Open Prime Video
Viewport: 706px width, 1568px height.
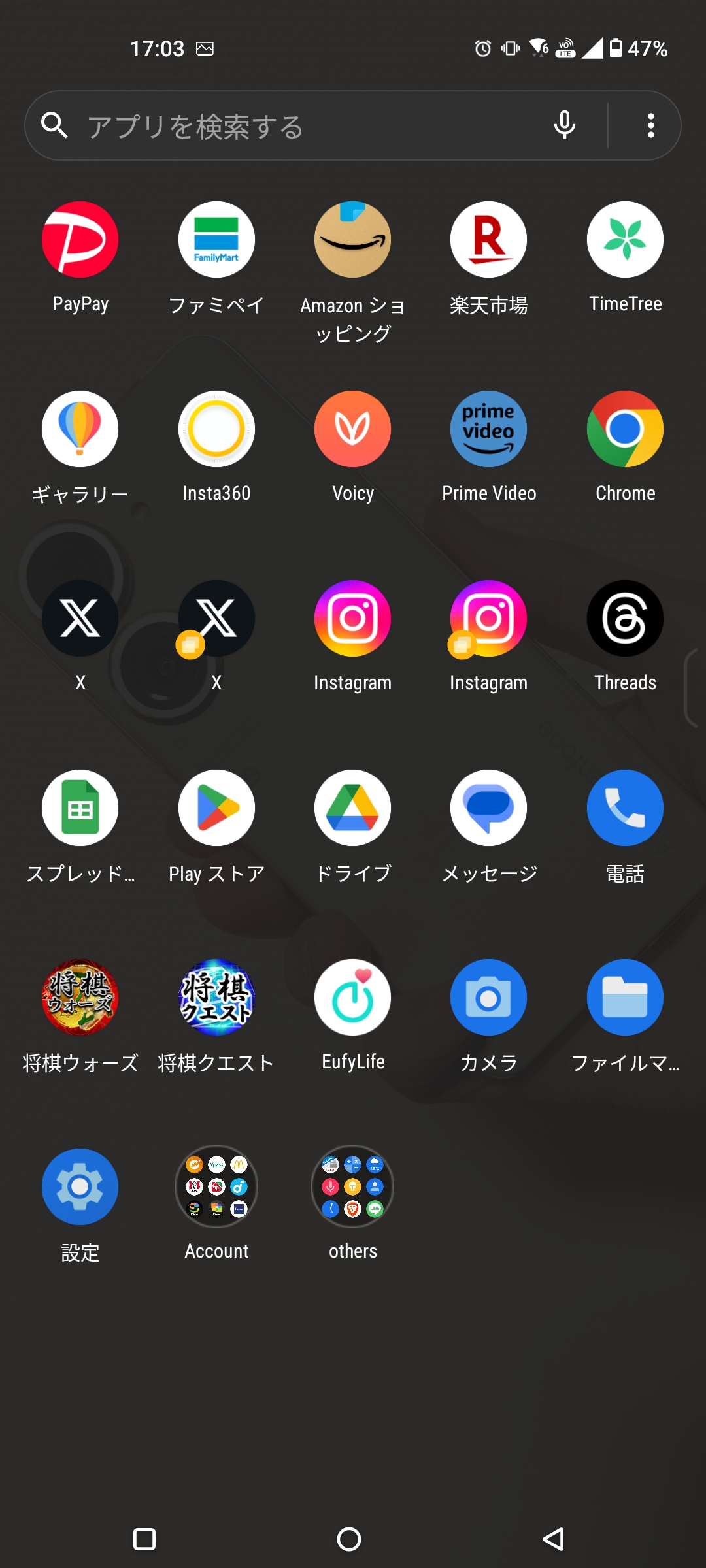(488, 429)
